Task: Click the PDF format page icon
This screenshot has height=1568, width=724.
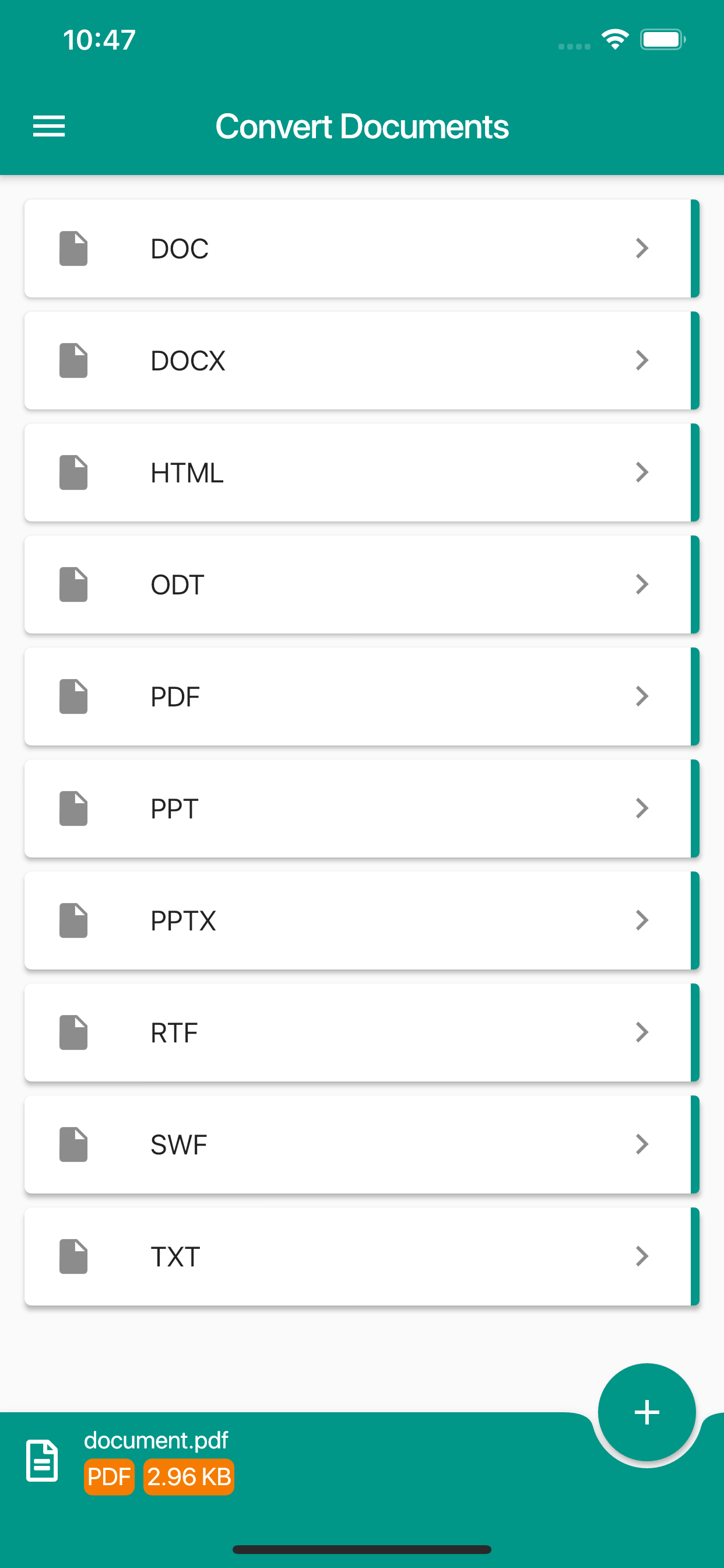Action: (x=72, y=696)
